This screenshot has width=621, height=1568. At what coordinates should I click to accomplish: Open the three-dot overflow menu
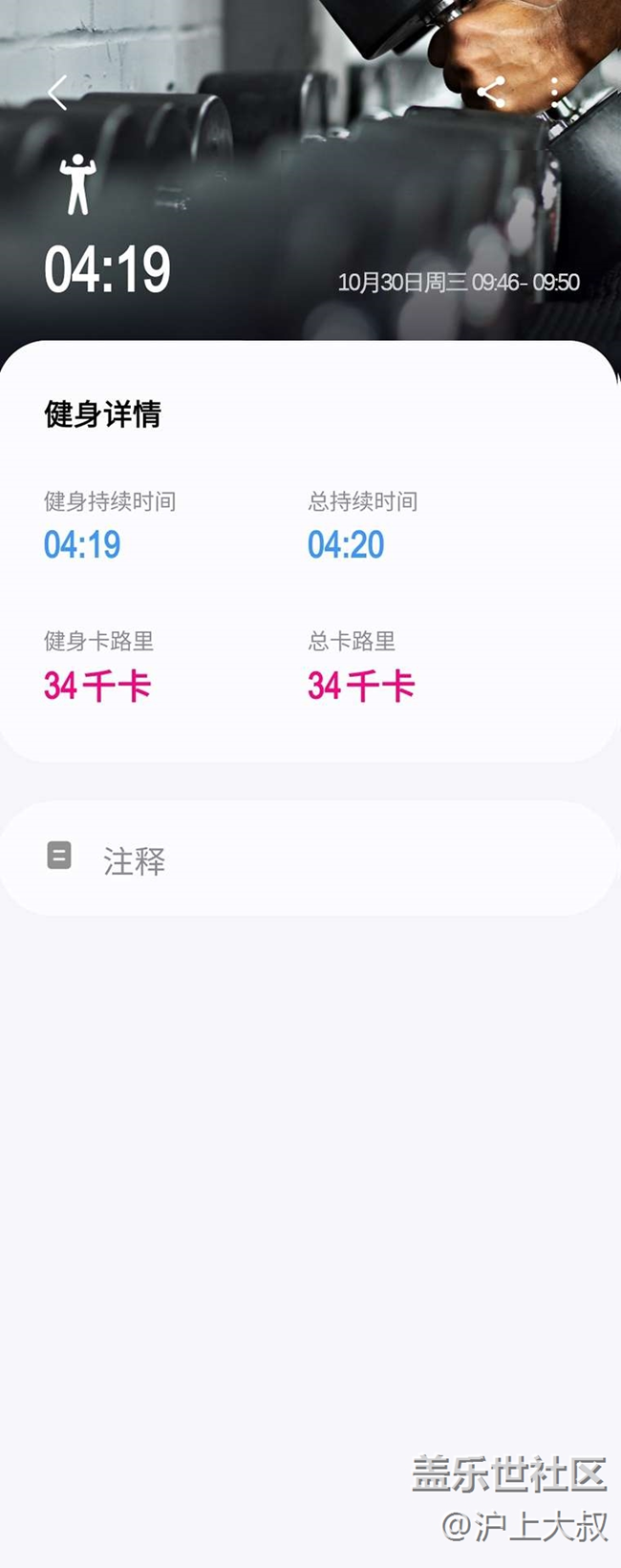click(x=555, y=93)
